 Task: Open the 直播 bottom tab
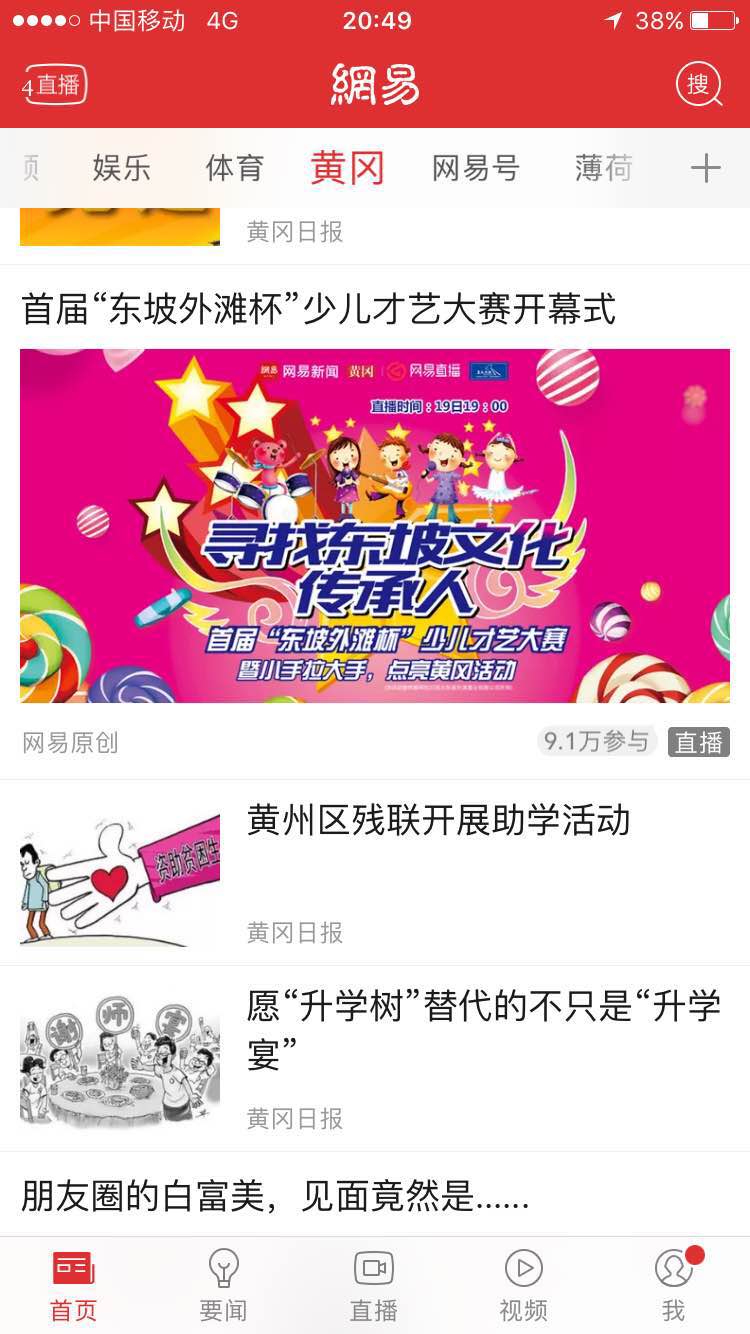pyautogui.click(x=374, y=1286)
